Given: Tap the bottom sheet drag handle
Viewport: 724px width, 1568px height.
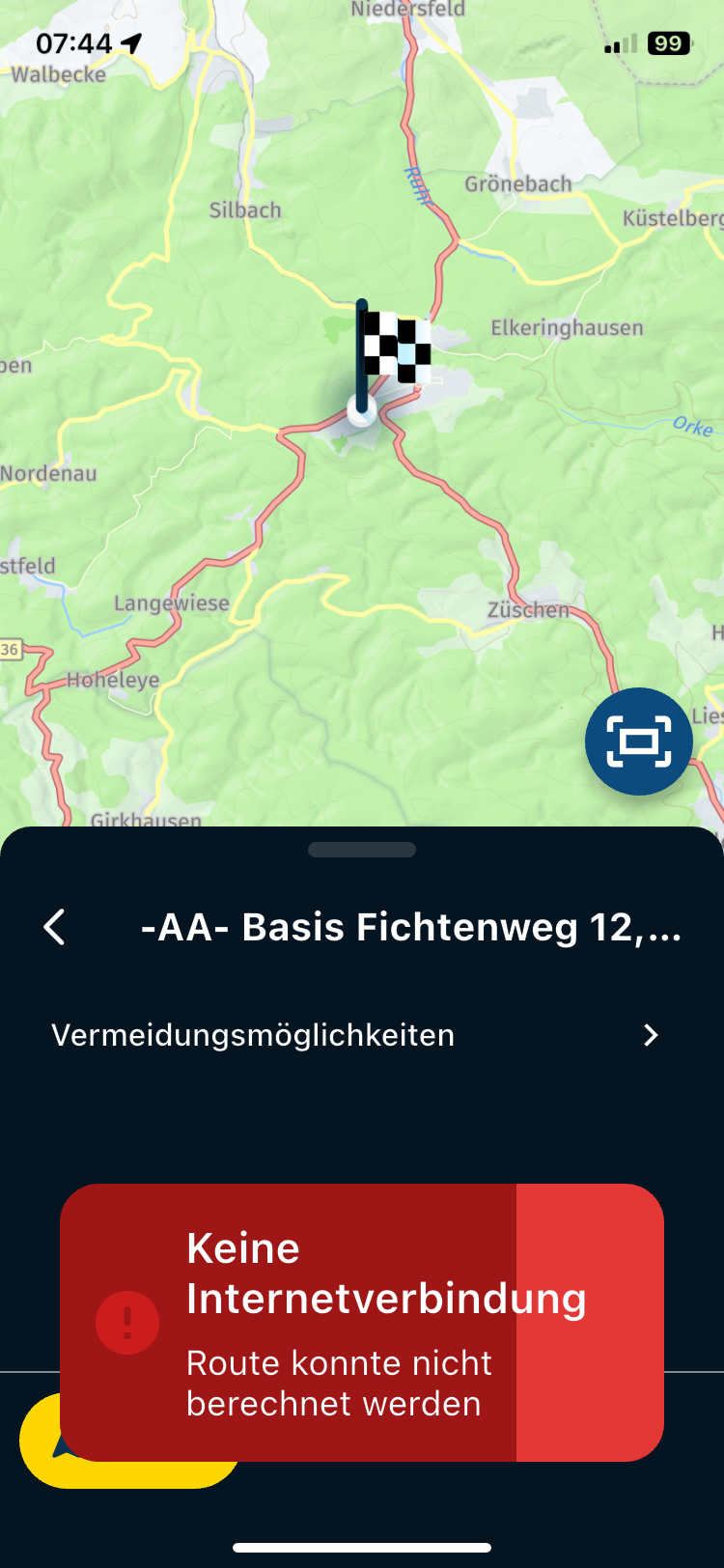Looking at the screenshot, I should coord(362,850).
